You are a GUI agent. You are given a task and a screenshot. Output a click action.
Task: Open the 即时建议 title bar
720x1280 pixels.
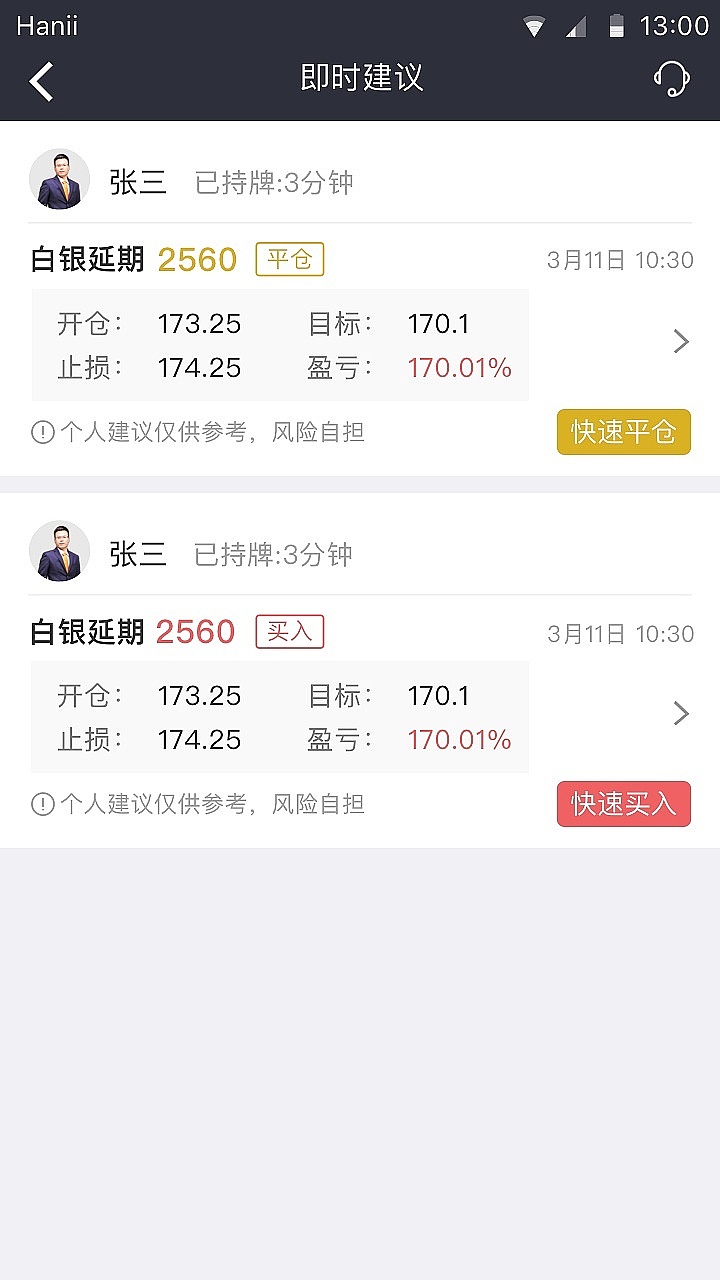[360, 77]
